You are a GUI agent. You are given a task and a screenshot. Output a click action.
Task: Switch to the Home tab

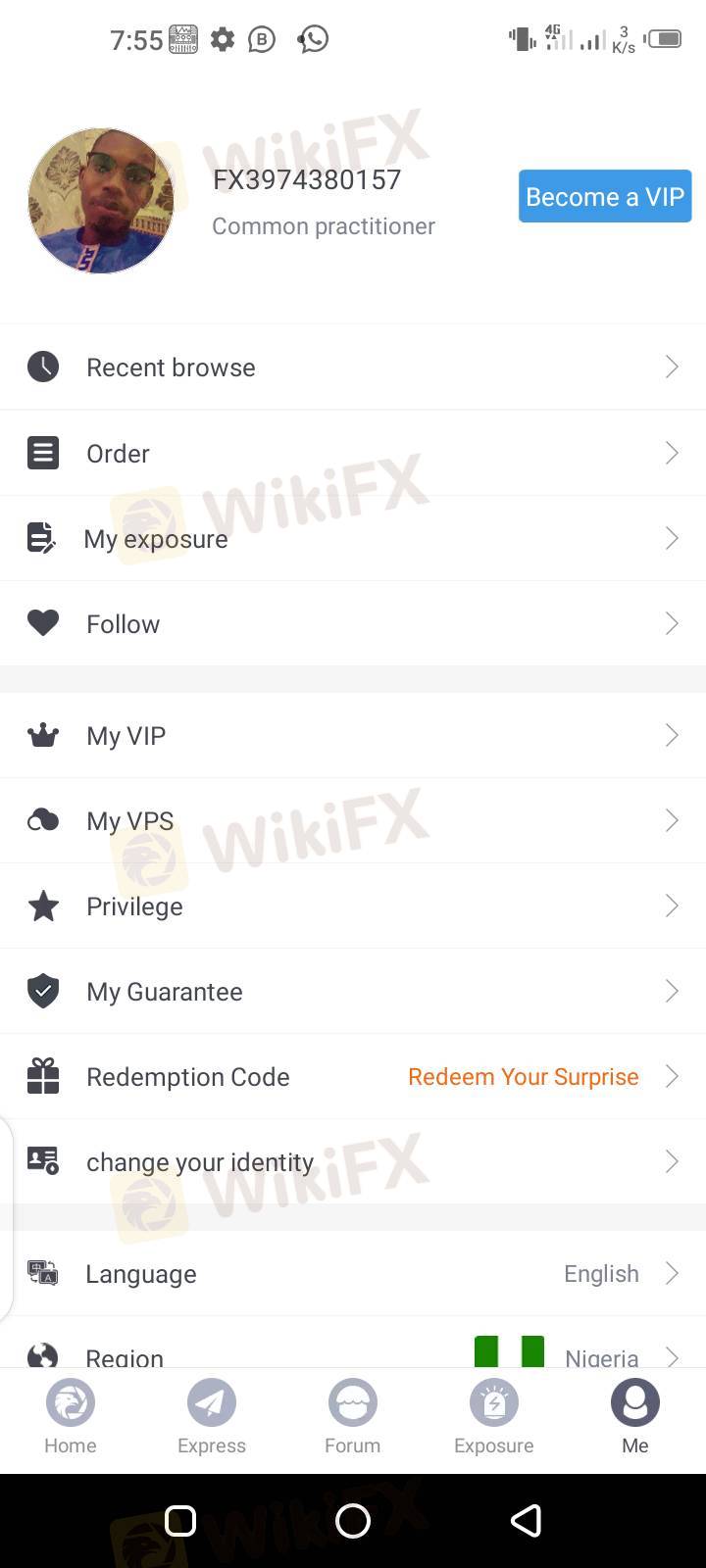coord(71,1417)
